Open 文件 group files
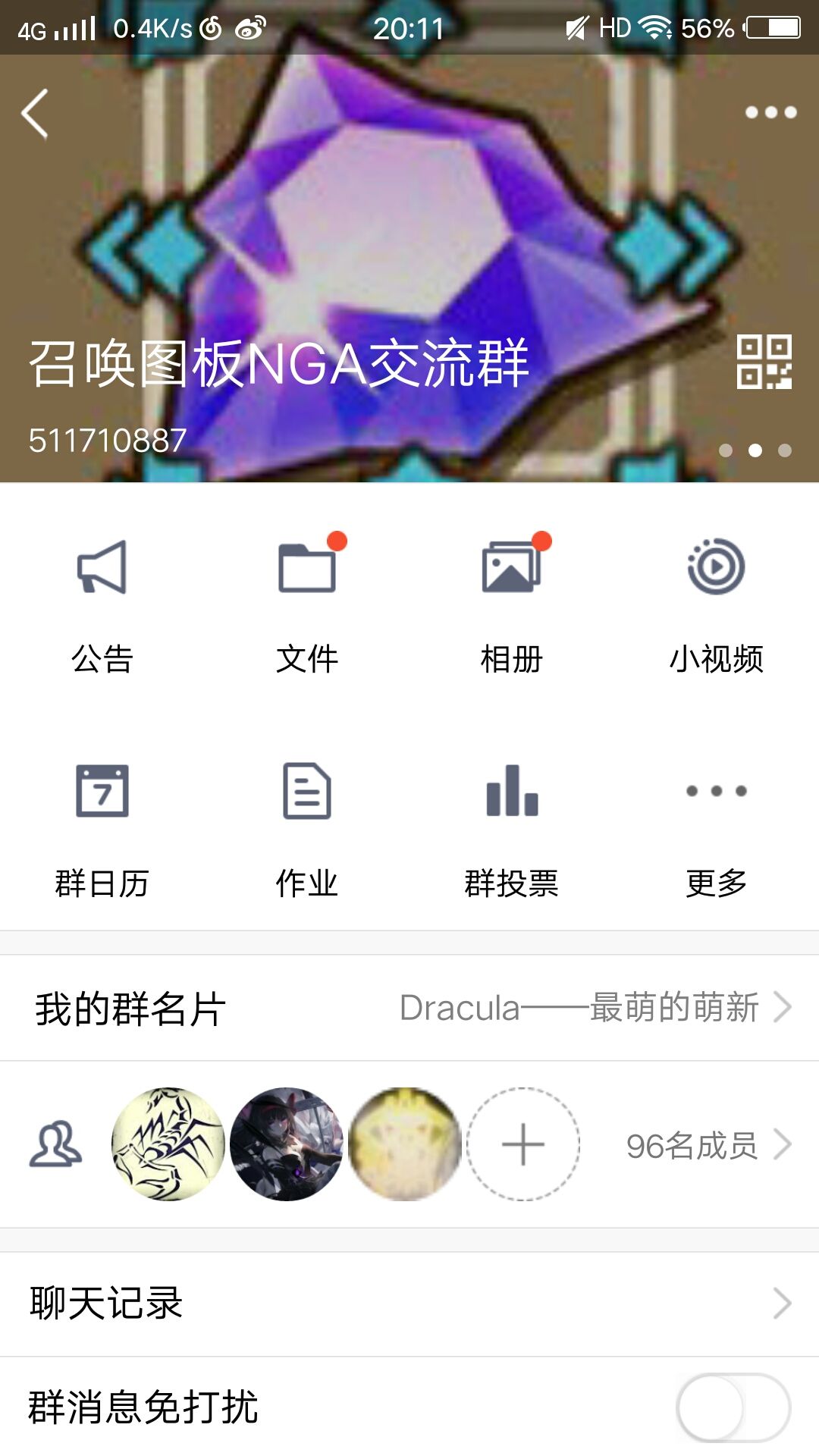This screenshot has width=819, height=1456. tap(307, 604)
